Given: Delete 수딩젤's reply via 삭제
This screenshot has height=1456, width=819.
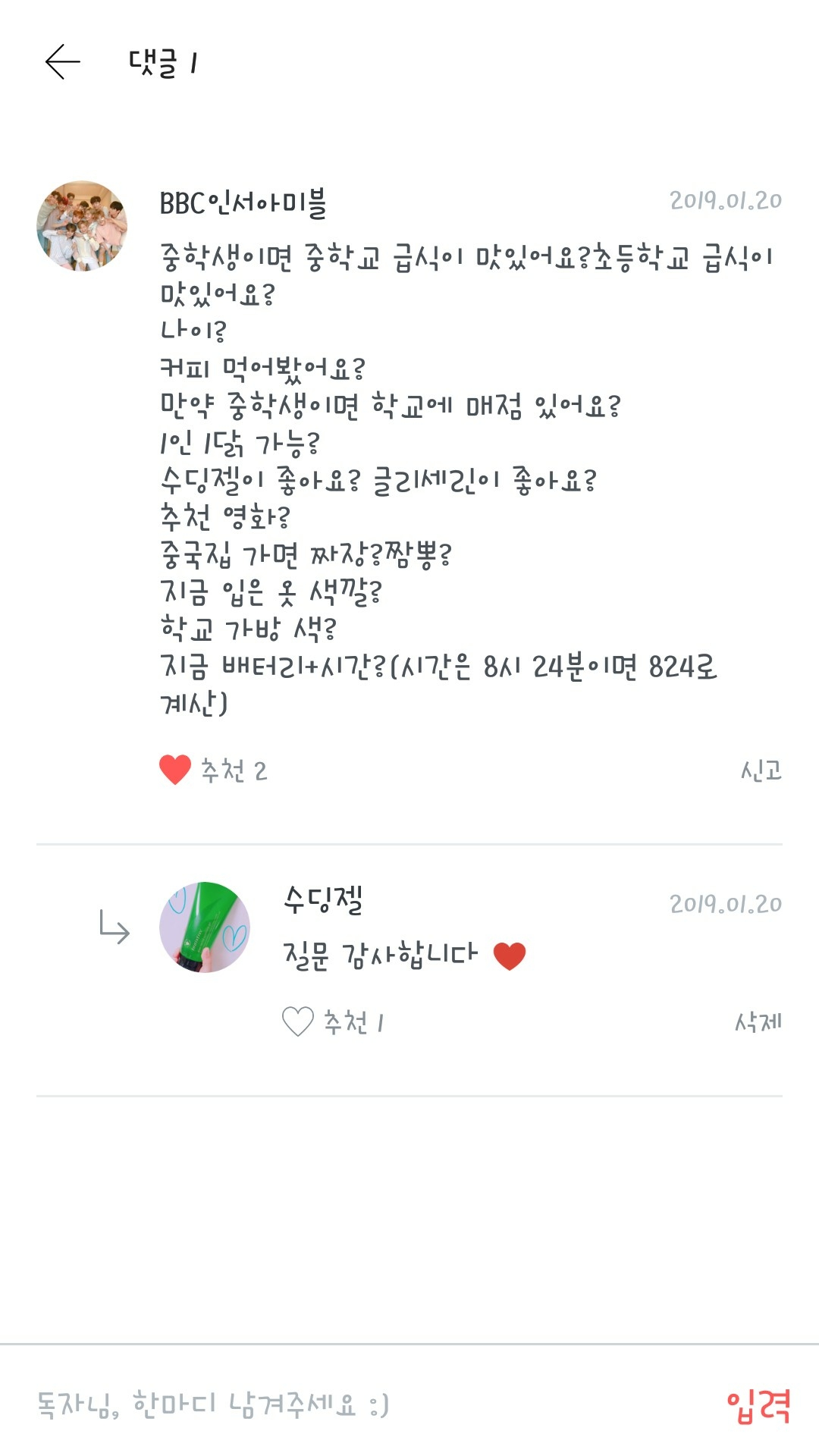Looking at the screenshot, I should tap(758, 1022).
